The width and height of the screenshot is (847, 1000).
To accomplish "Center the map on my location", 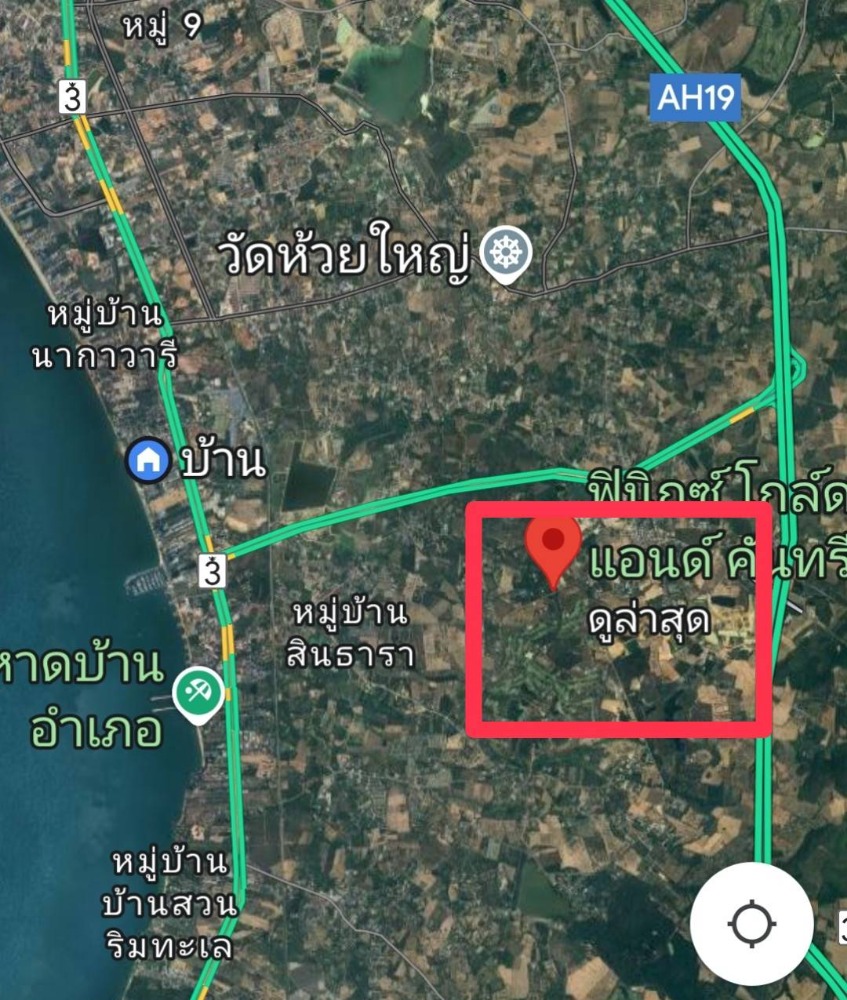I will 752,923.
